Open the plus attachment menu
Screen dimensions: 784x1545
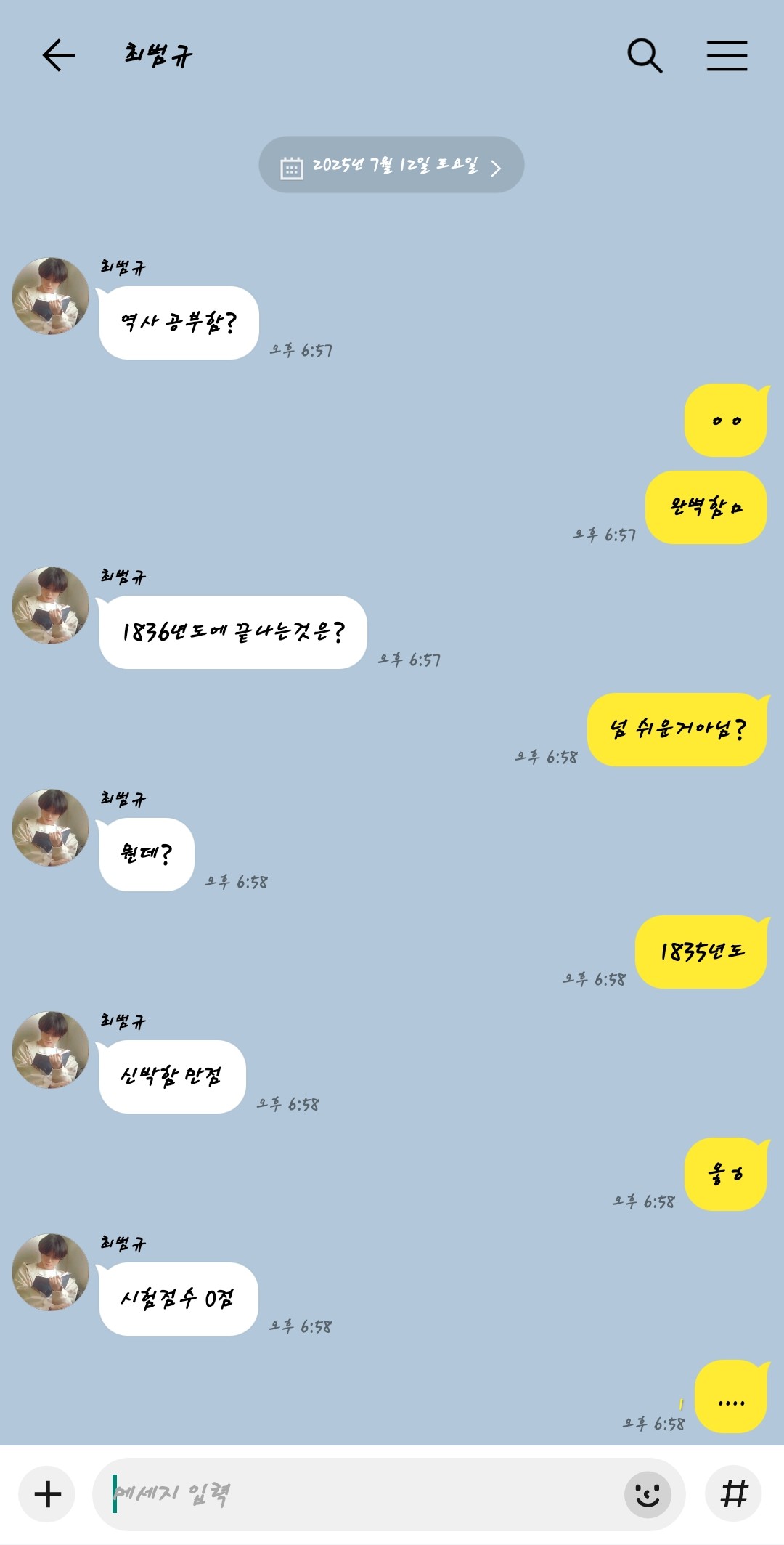pos(47,1494)
